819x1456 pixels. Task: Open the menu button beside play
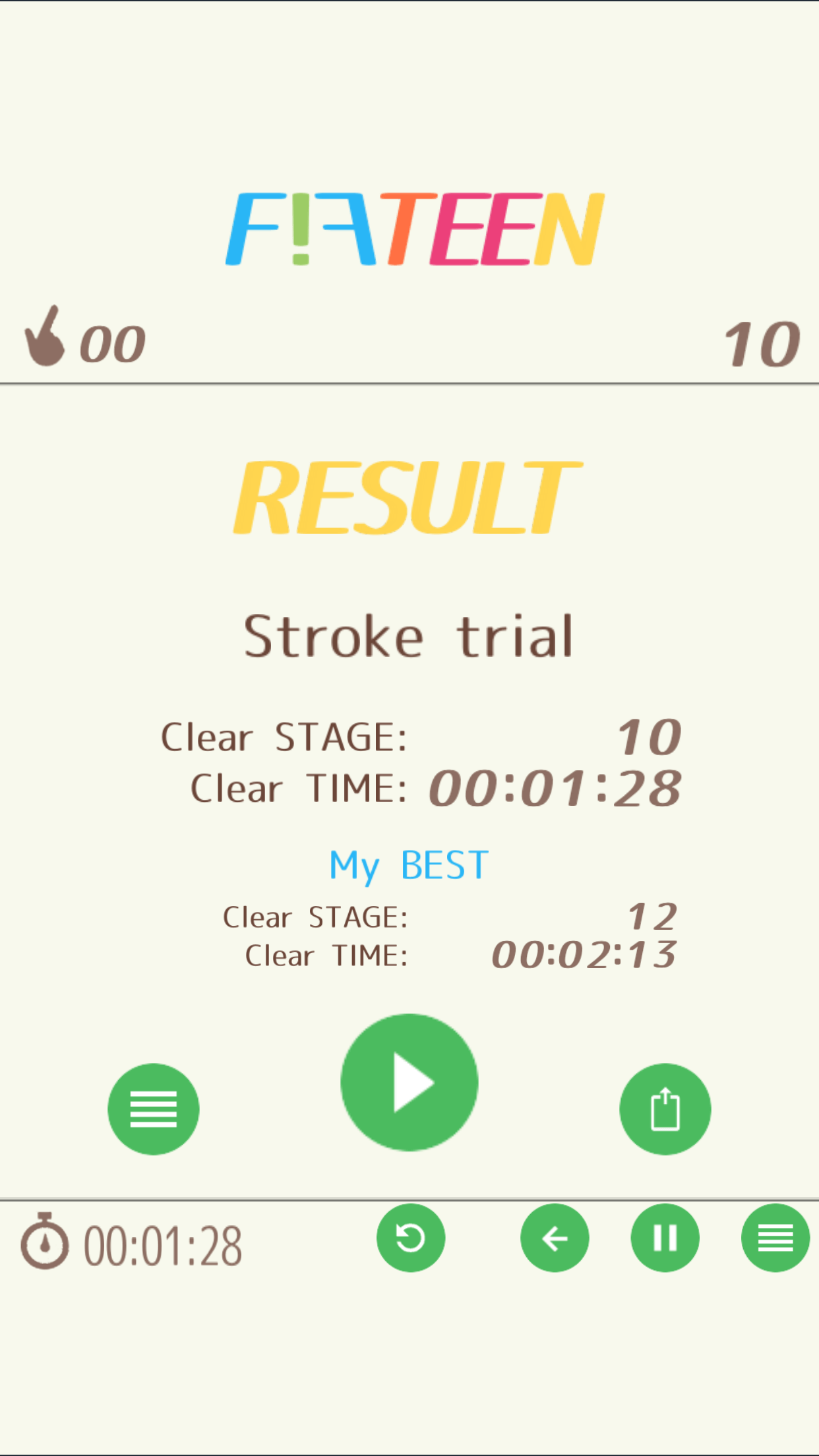153,1109
